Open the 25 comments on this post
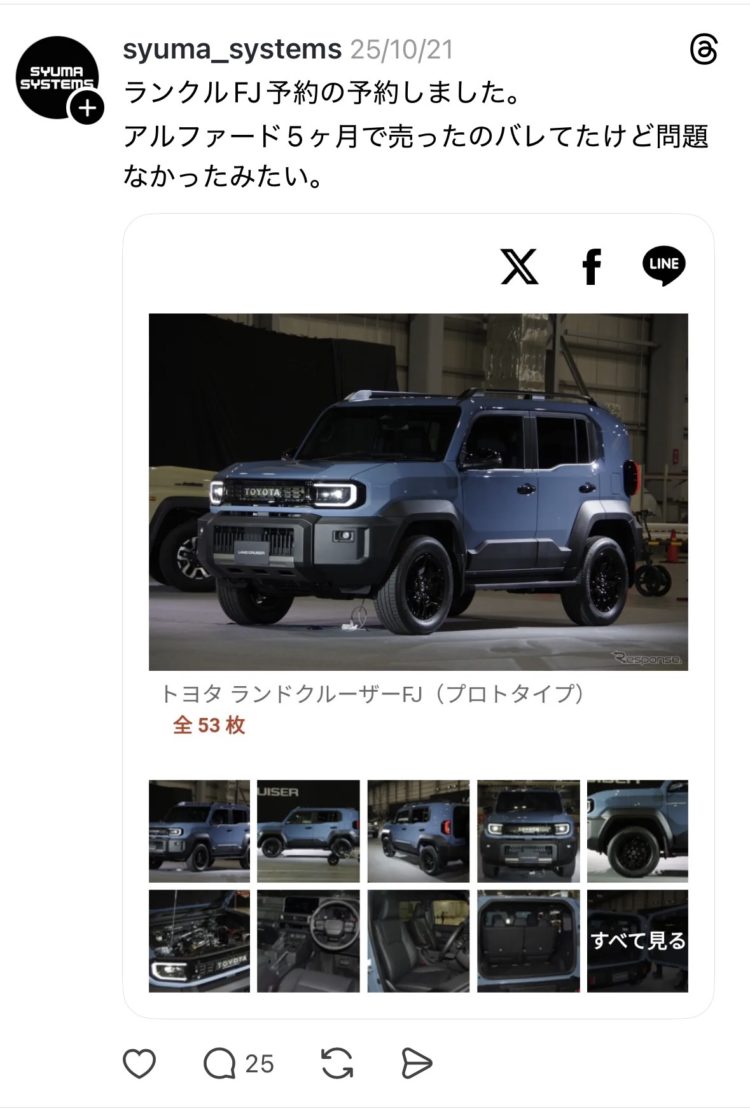This screenshot has width=750, height=1109. point(237,1063)
